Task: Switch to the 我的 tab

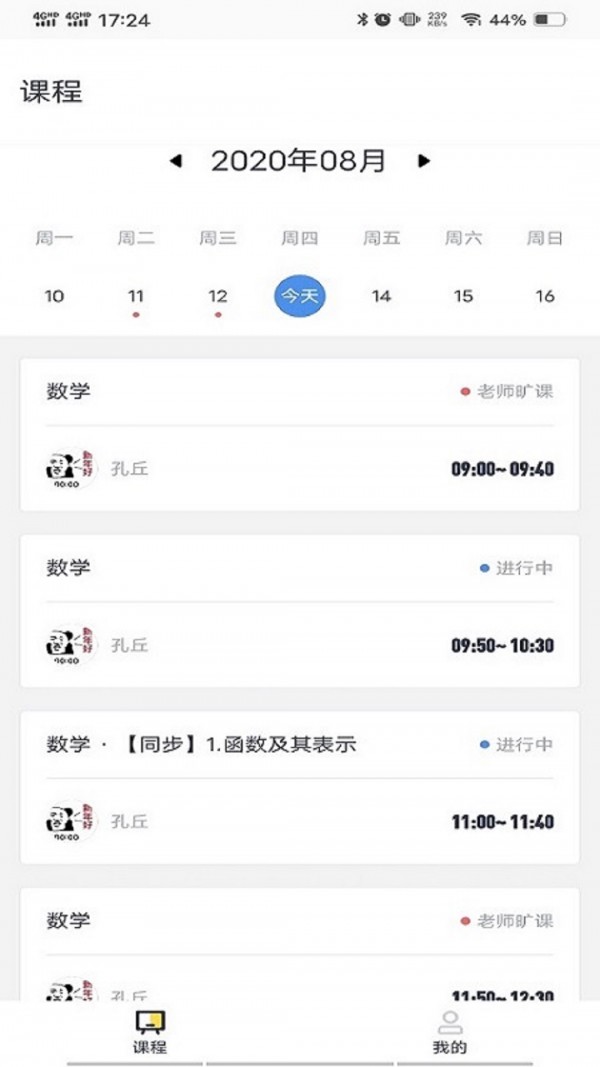Action: (x=450, y=1033)
